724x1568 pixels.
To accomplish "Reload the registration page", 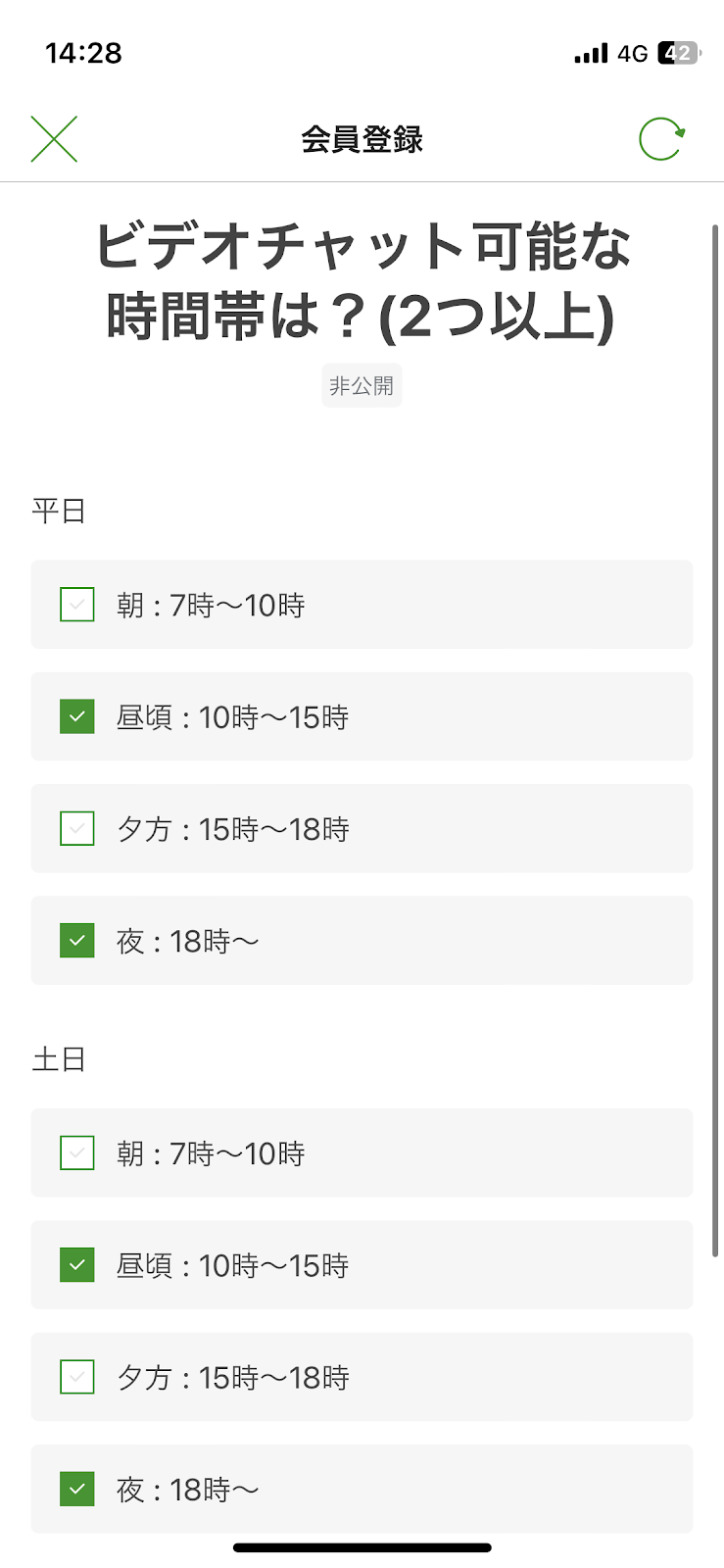I will tap(662, 139).
